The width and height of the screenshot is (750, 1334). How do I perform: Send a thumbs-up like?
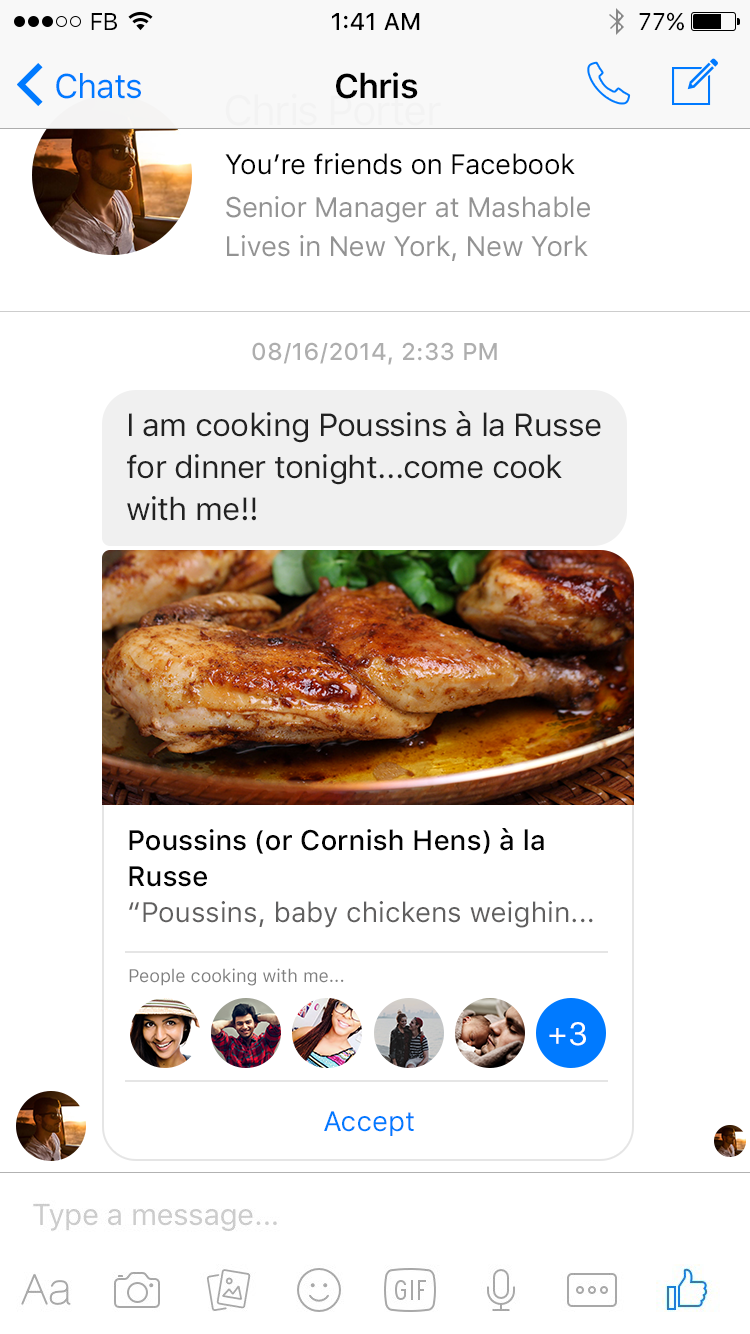pos(688,1290)
